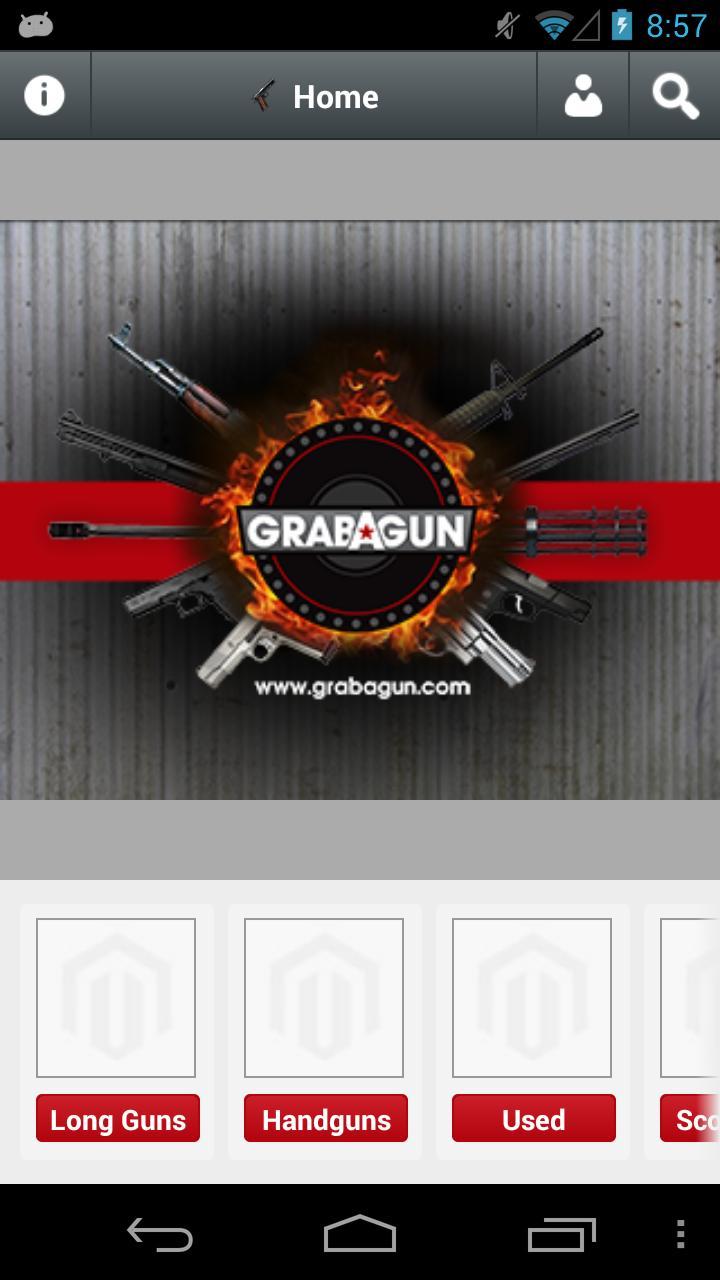Select the Handguns button
This screenshot has width=720, height=1280.
[326, 1119]
